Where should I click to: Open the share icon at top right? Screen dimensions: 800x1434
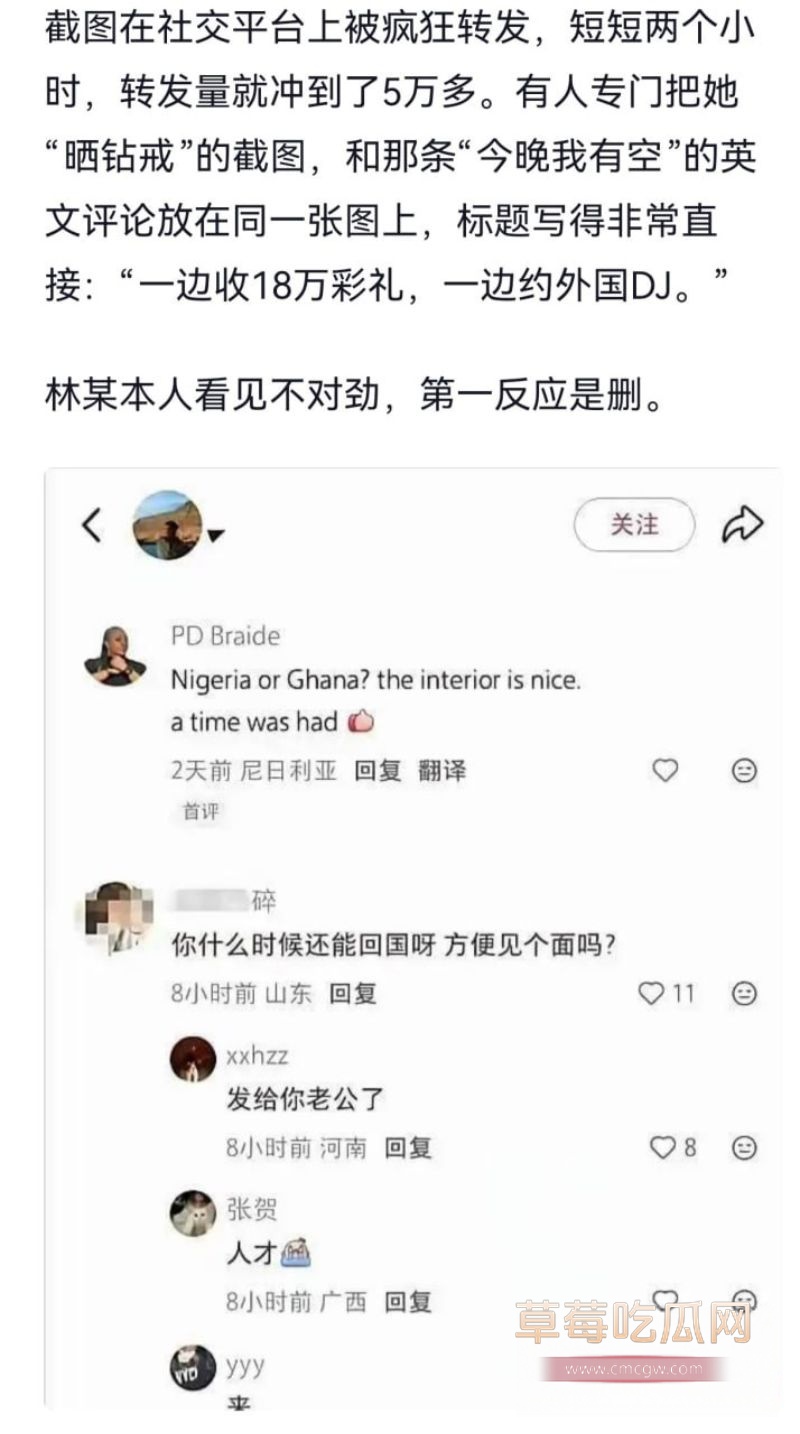click(x=744, y=521)
